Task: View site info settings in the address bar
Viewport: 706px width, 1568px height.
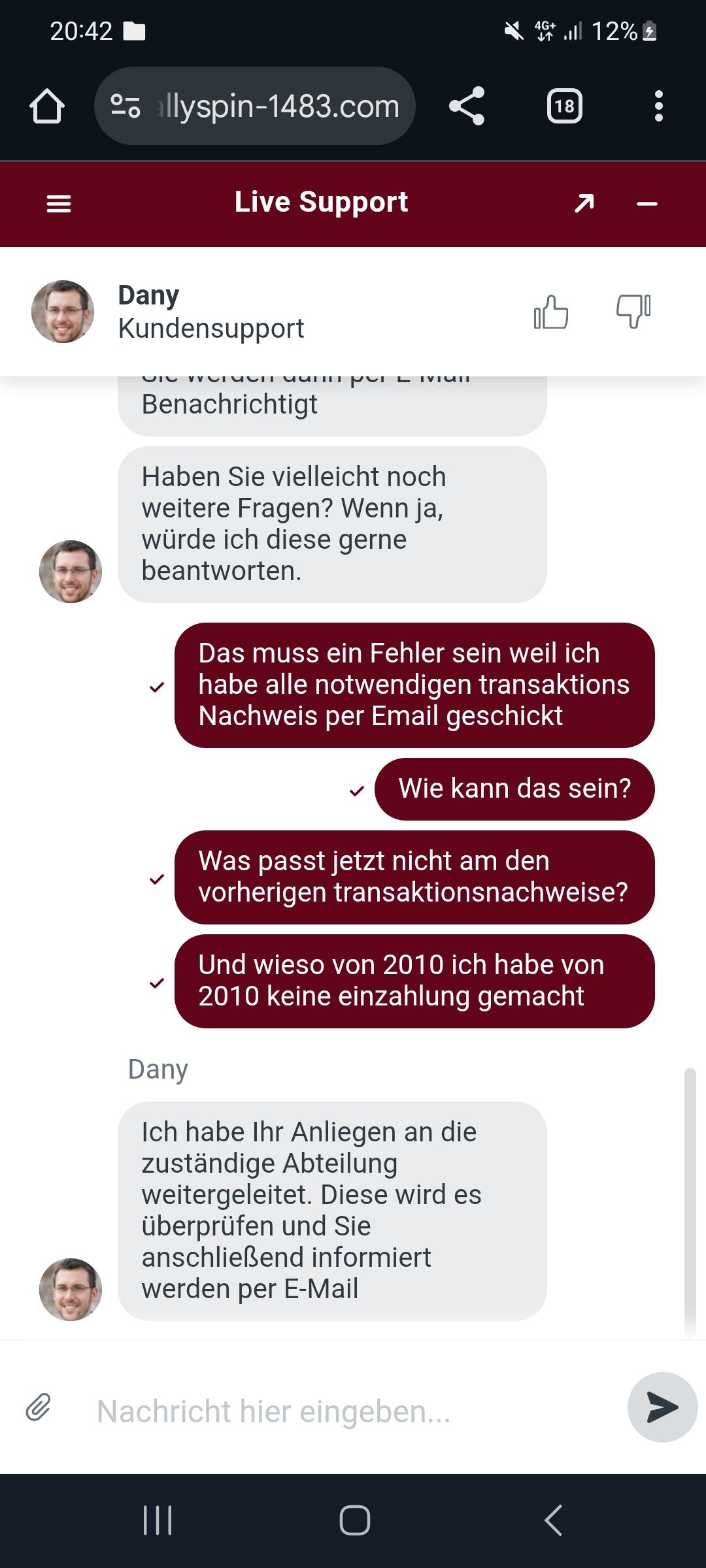Action: (126, 106)
